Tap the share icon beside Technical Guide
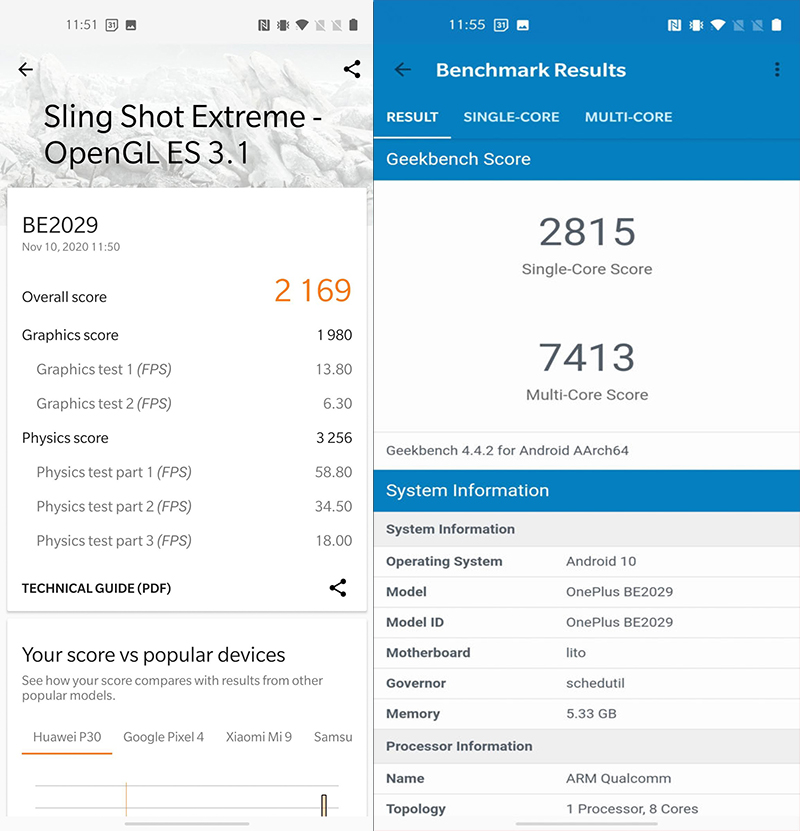 pyautogui.click(x=338, y=588)
